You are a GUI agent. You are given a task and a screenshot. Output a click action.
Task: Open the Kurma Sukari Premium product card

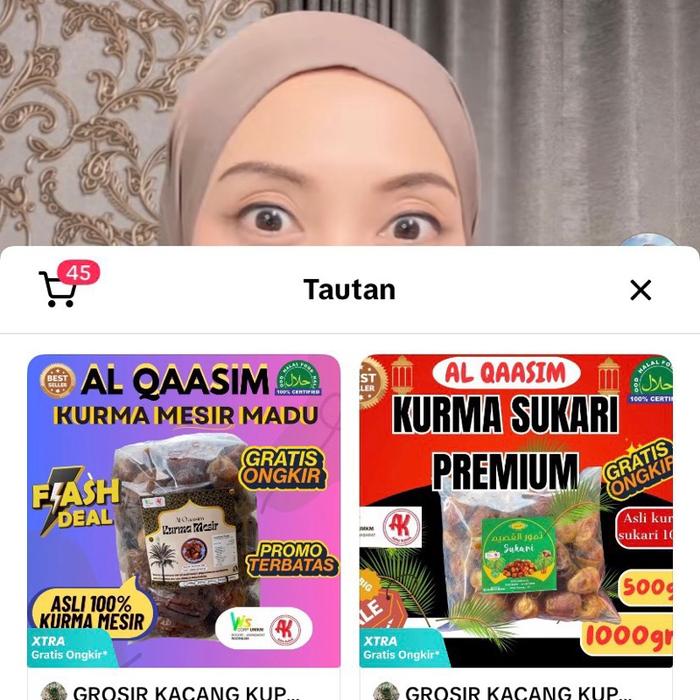(x=516, y=511)
